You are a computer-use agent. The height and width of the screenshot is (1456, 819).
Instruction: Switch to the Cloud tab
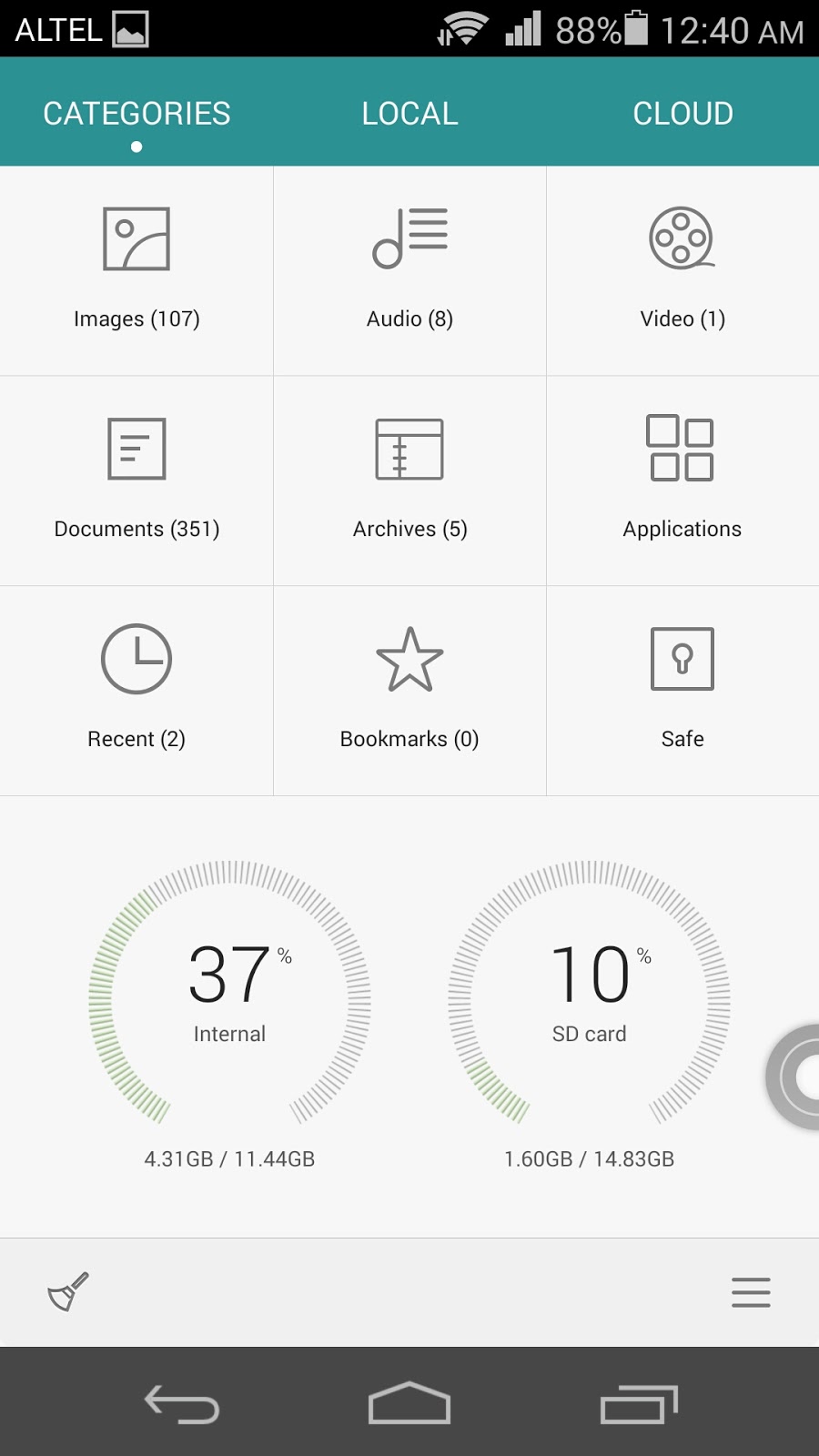tap(682, 114)
